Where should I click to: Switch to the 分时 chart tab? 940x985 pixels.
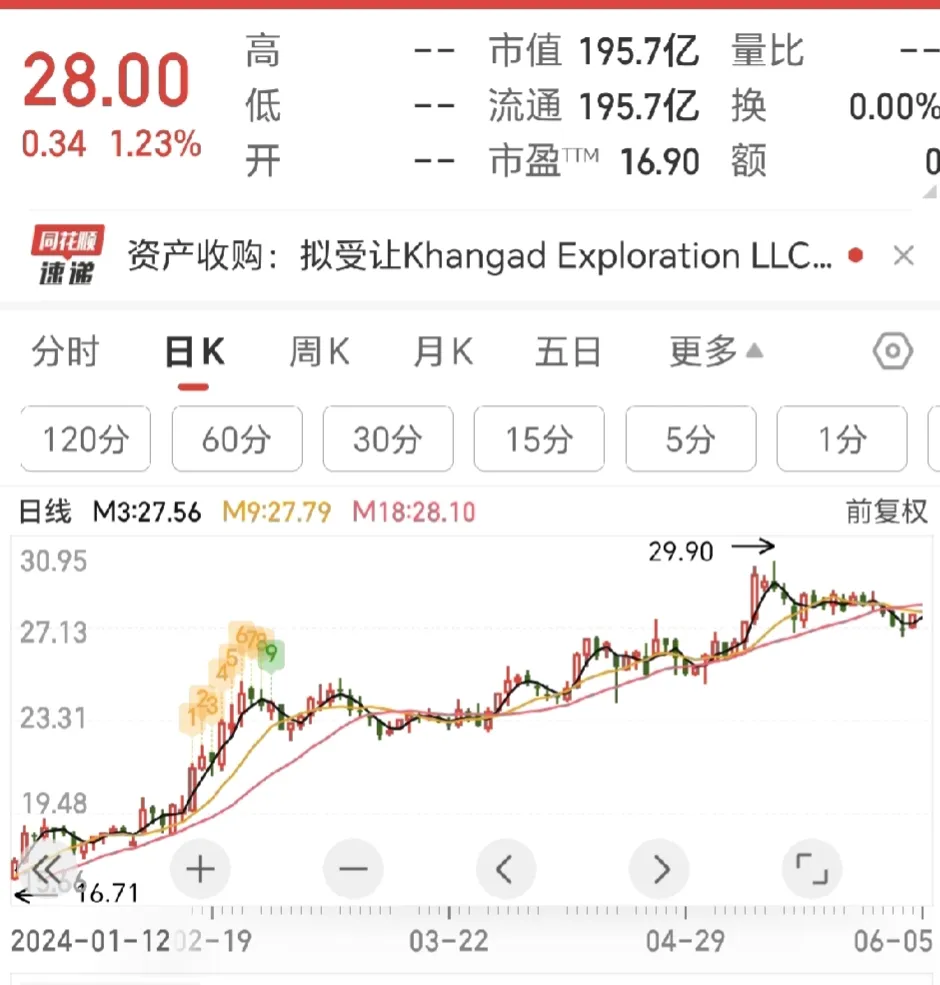click(x=66, y=352)
